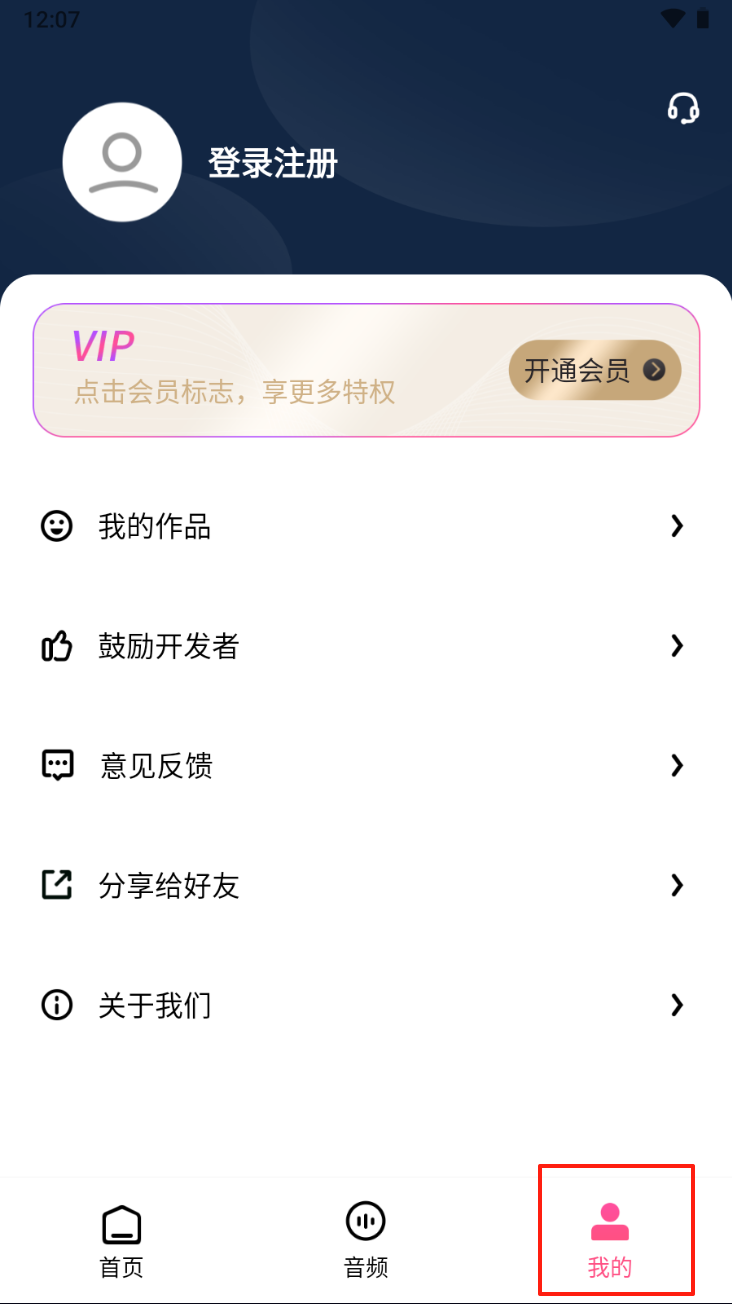Switch to the 首页 tab
The width and height of the screenshot is (732, 1304).
coord(122,1241)
